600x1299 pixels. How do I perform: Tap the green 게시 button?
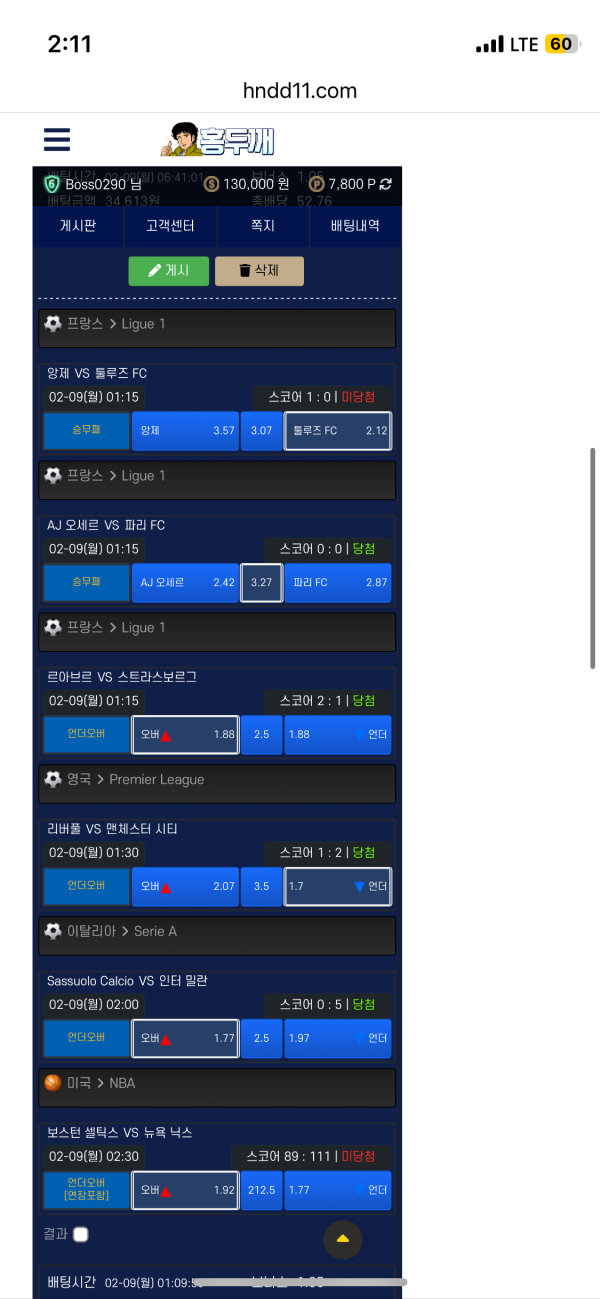coord(168,271)
